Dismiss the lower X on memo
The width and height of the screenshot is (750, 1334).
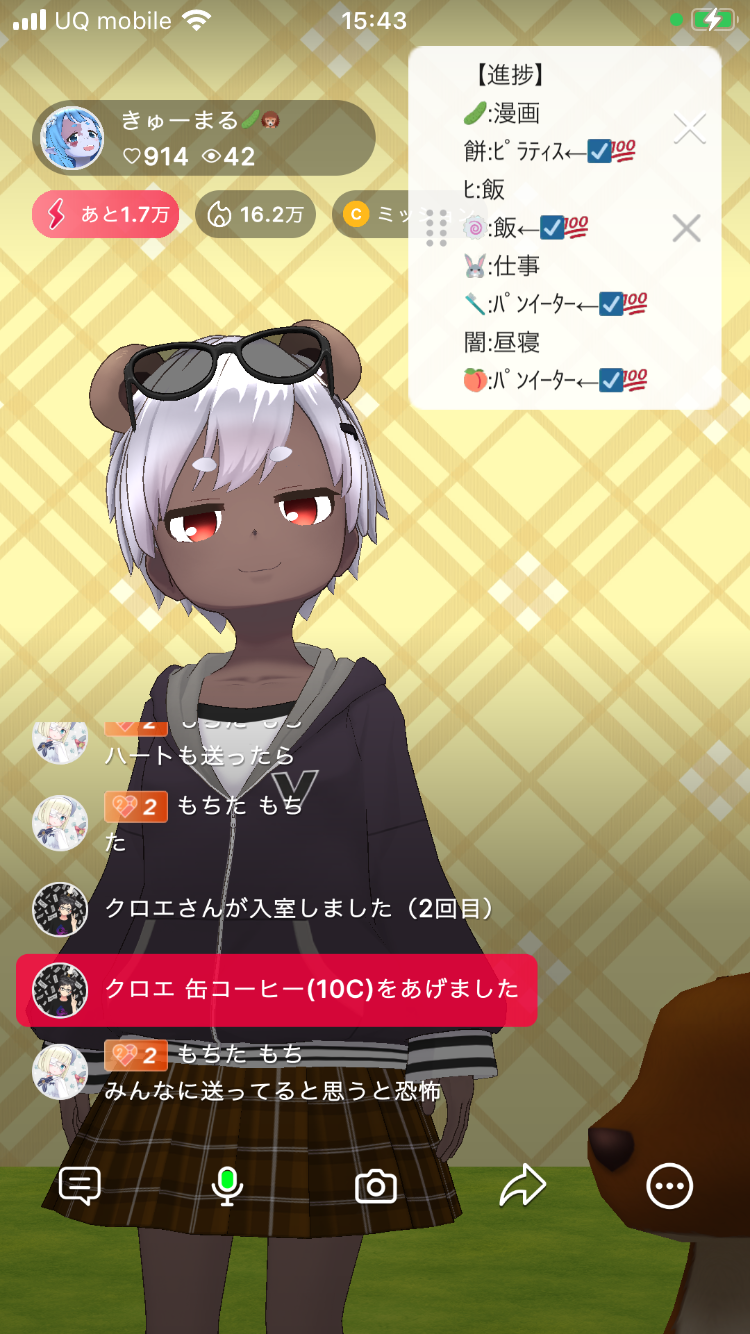coord(686,228)
